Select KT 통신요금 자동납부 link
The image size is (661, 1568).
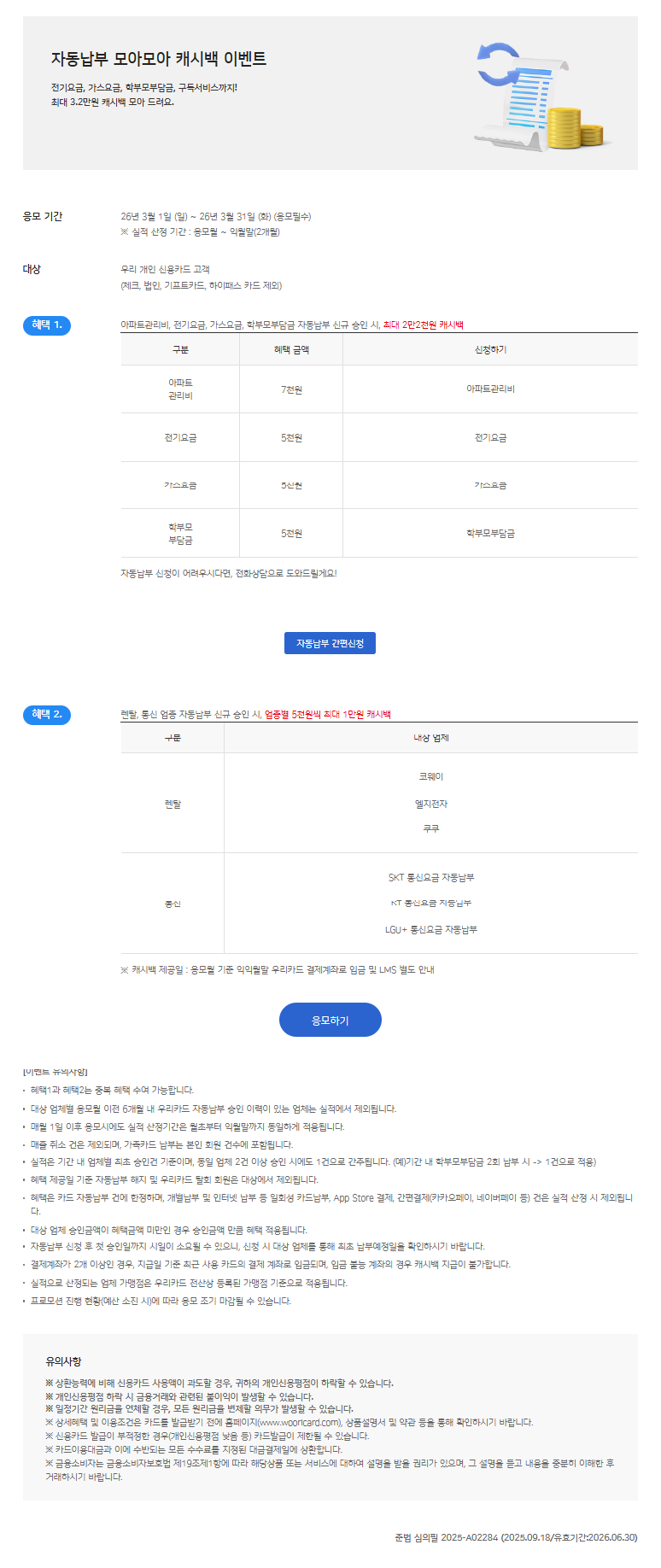[430, 903]
